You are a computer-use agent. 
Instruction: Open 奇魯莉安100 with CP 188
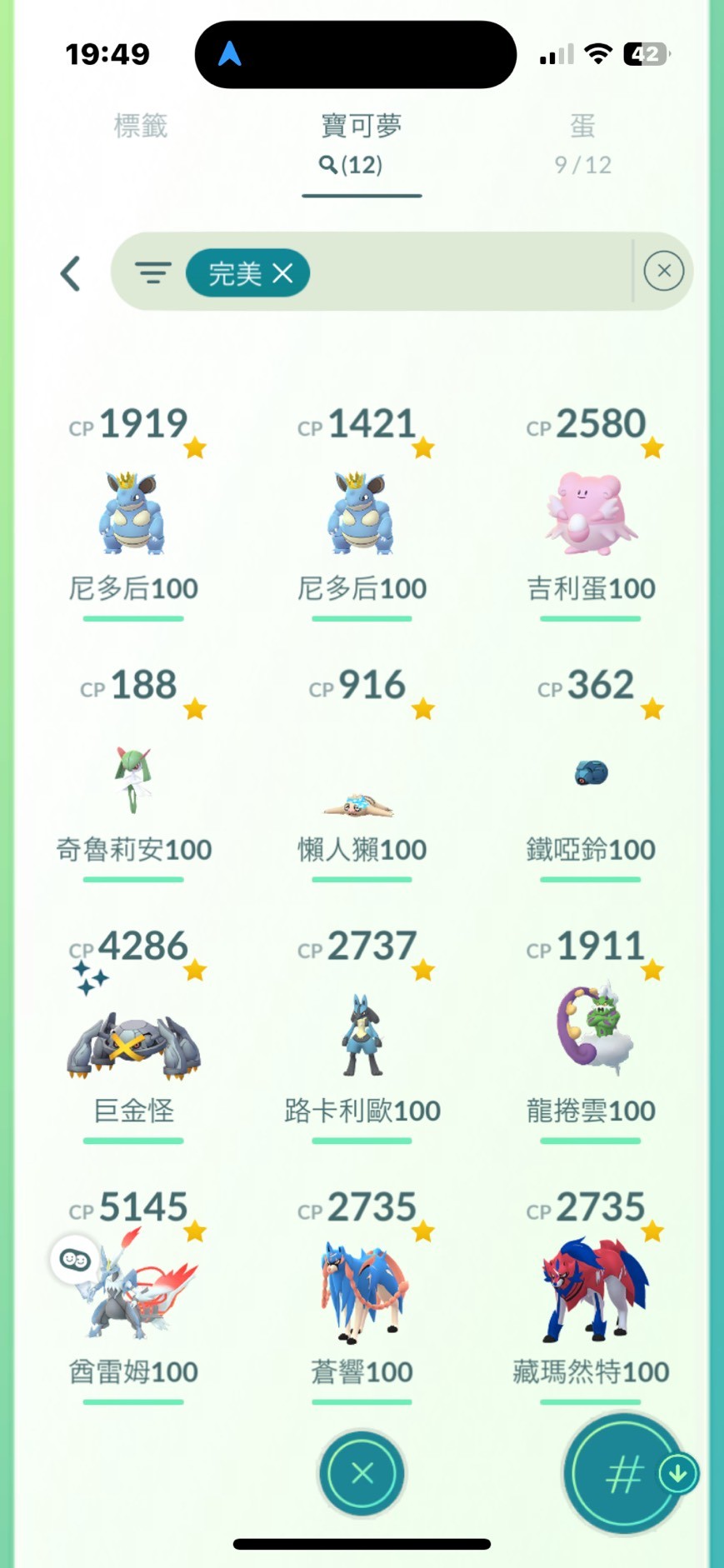[x=133, y=779]
